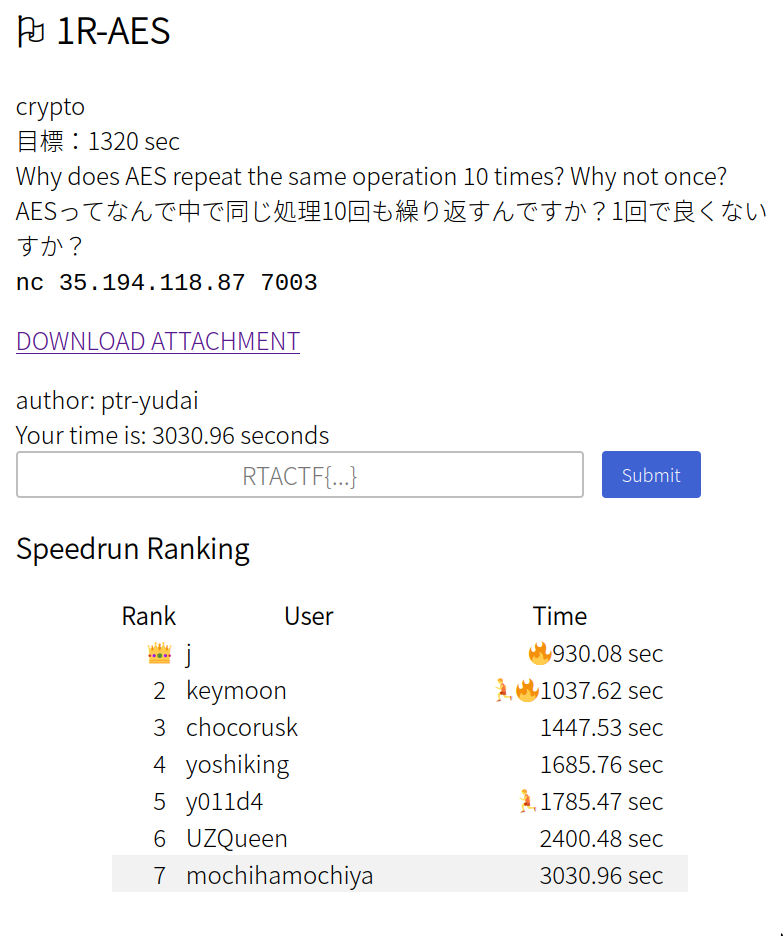783x936 pixels.
Task: Submit the flag
Action: [650, 475]
